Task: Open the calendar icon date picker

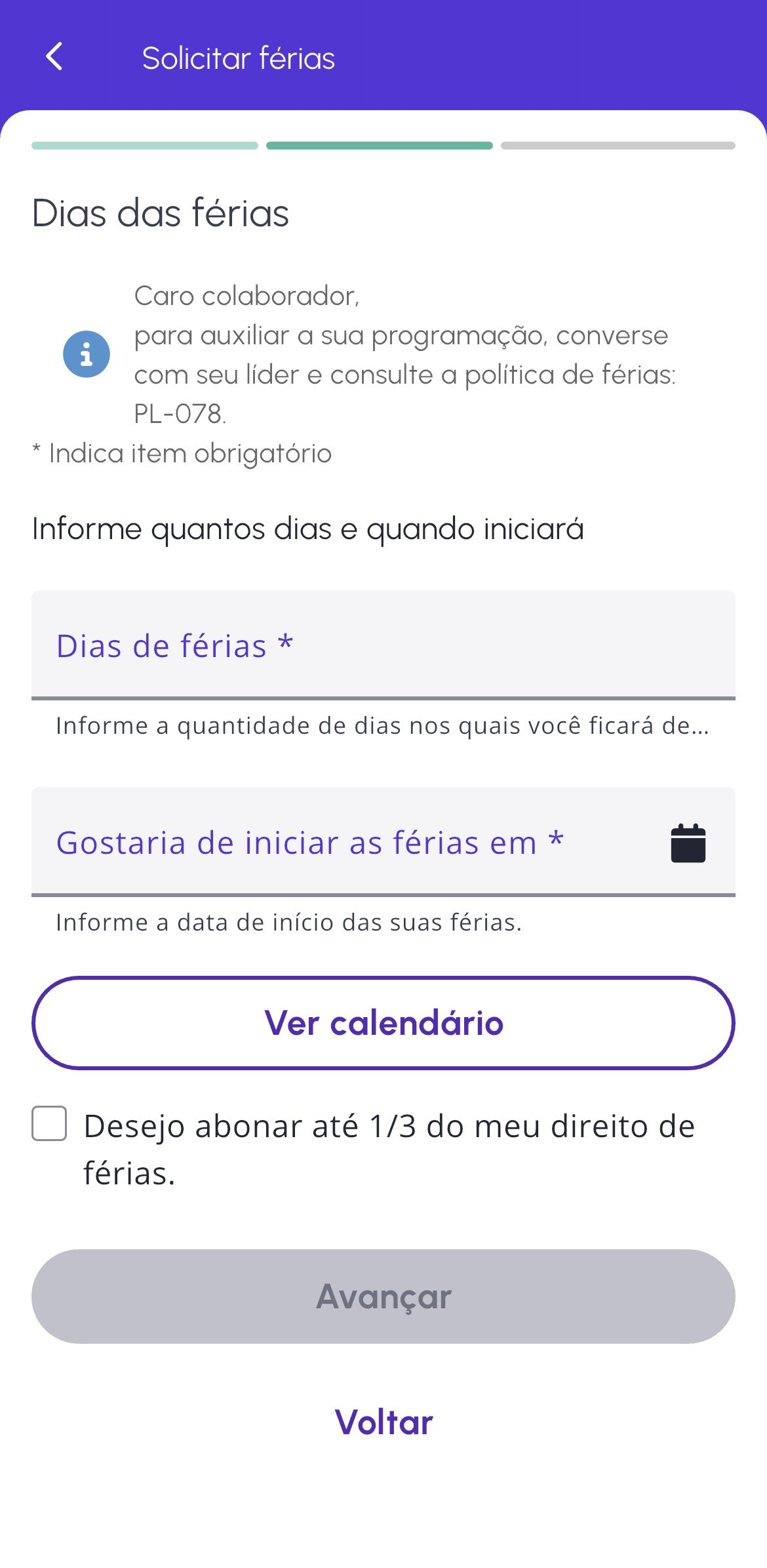Action: pos(688,843)
